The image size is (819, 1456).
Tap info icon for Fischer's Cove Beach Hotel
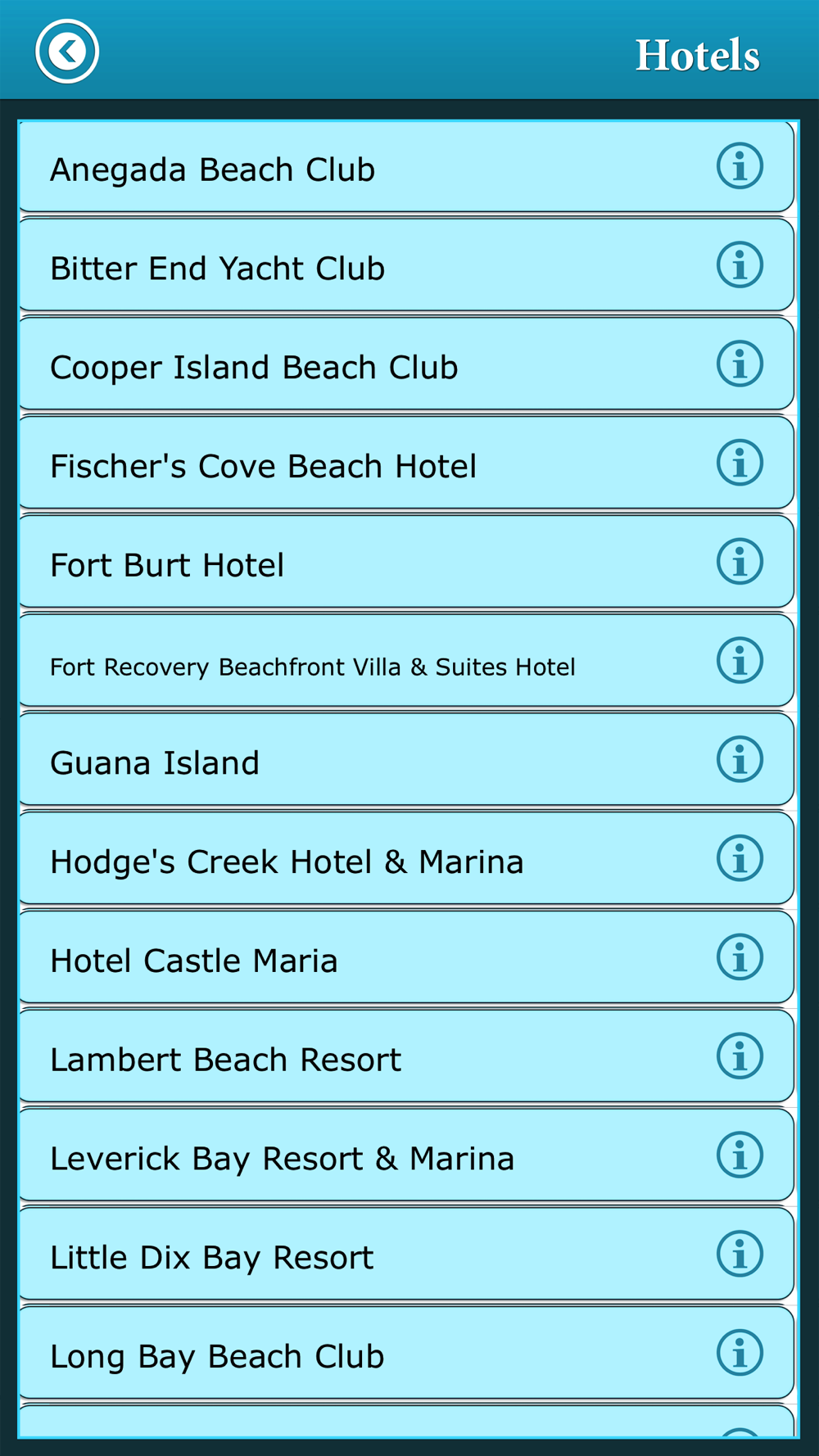coord(740,463)
